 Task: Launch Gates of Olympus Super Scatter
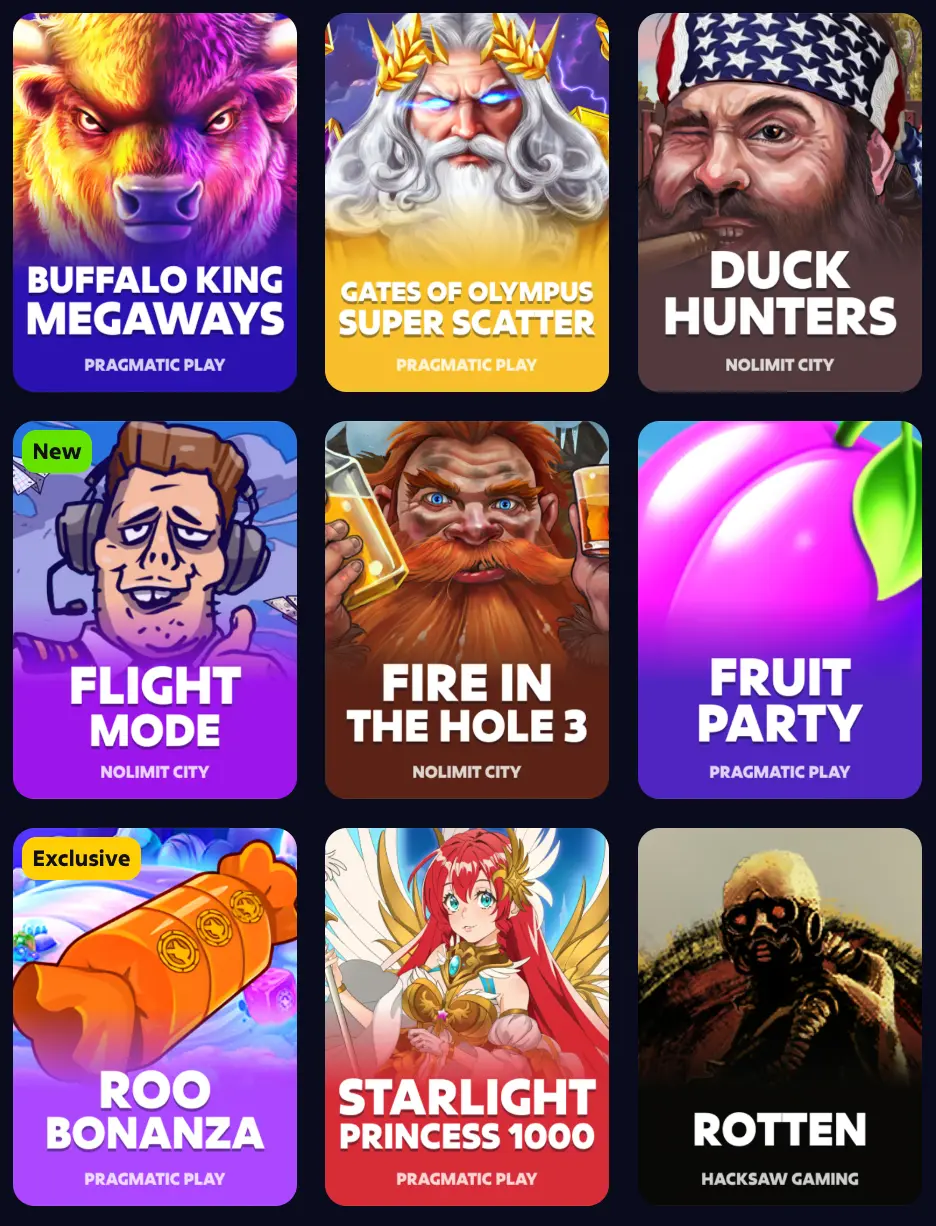[x=467, y=202]
